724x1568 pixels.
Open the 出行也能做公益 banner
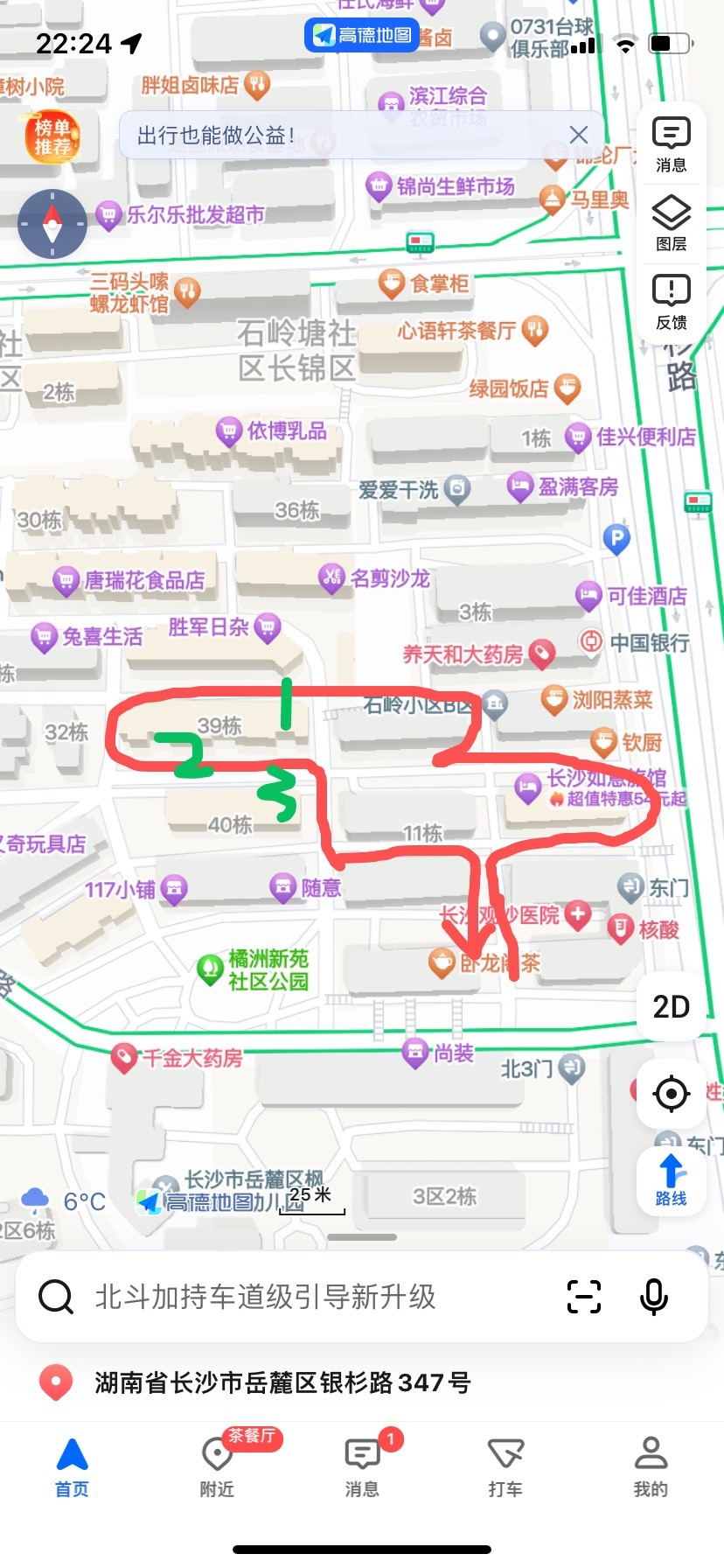coord(332,135)
